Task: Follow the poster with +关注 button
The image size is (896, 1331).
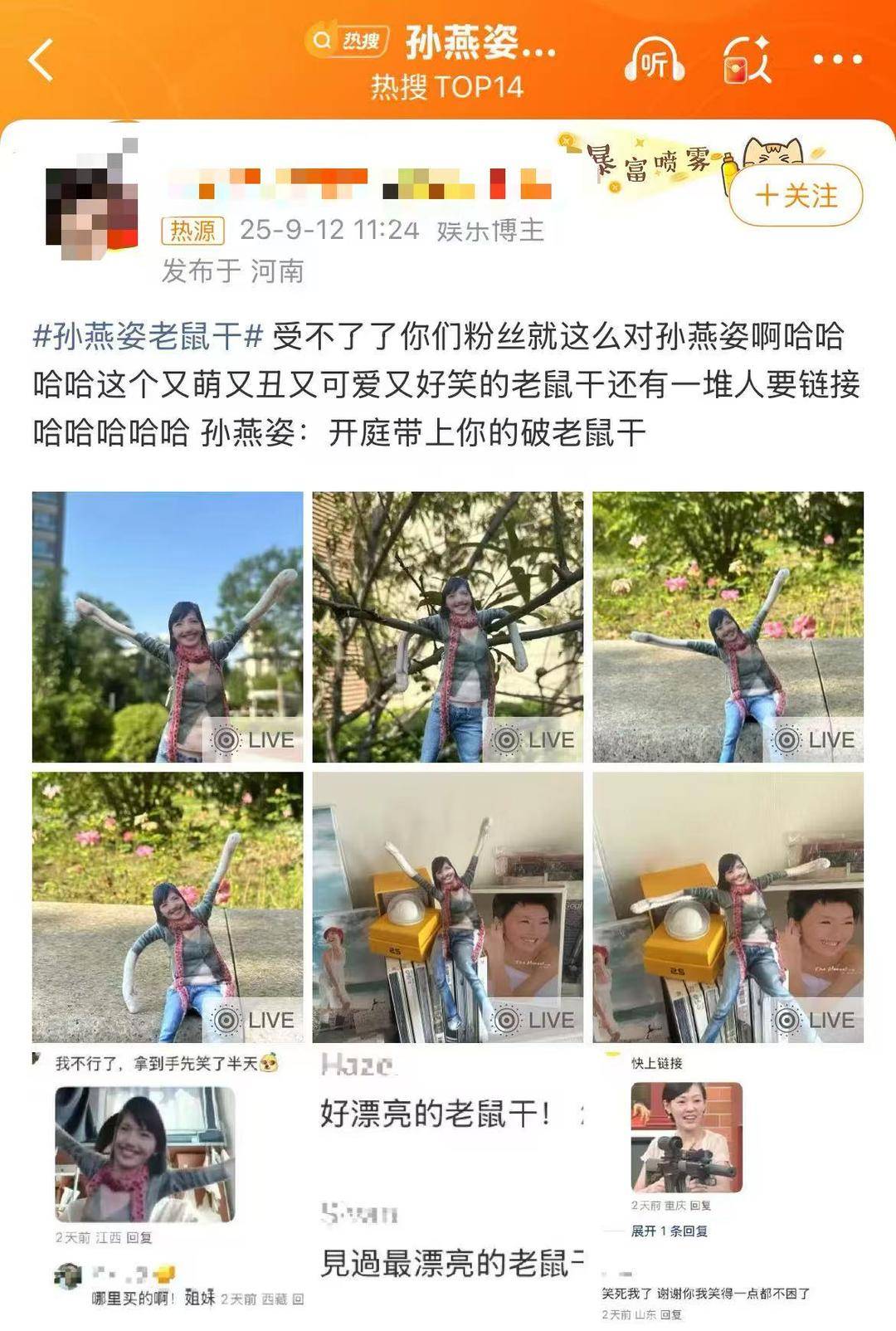Action: 796,196
